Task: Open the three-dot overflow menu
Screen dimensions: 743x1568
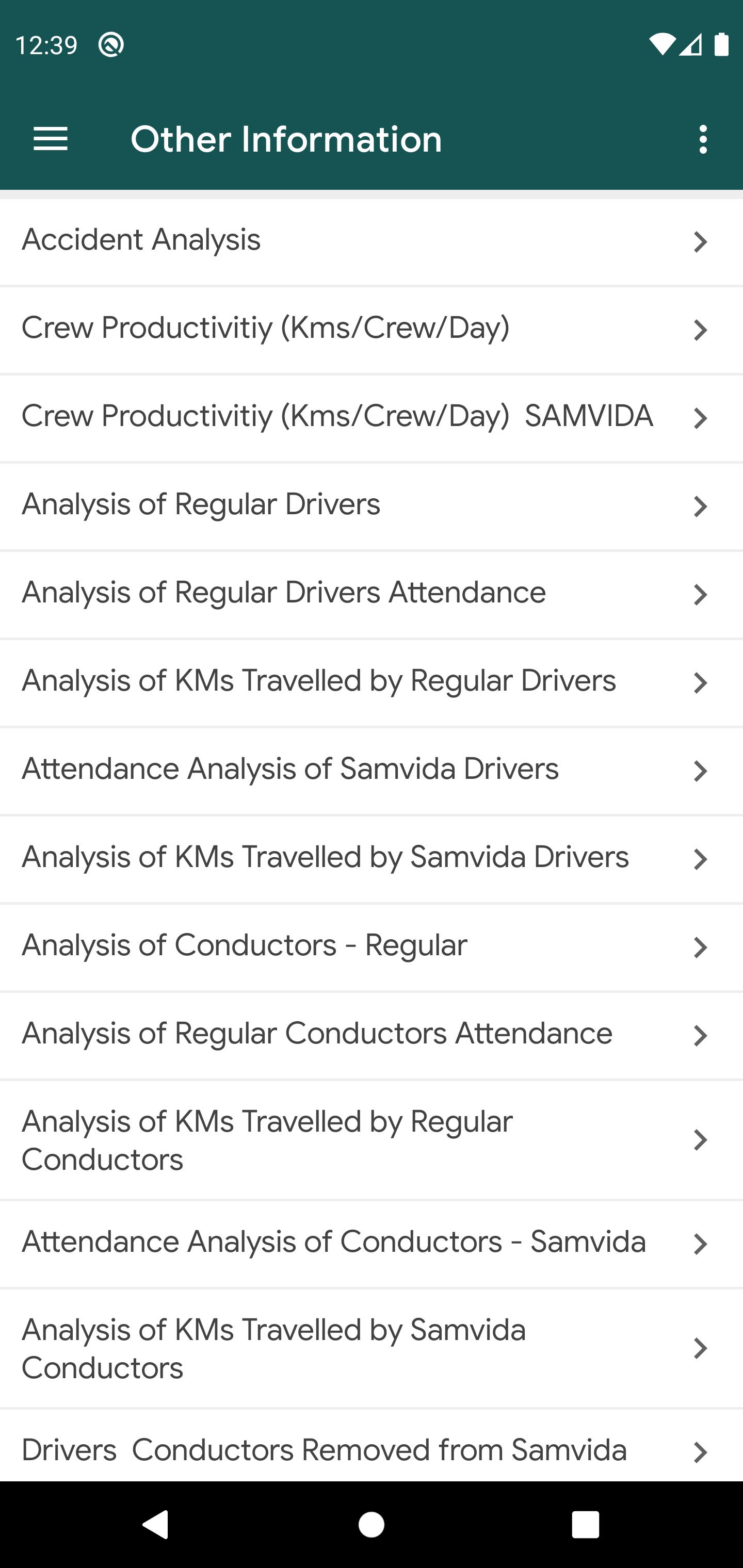Action: [703, 139]
